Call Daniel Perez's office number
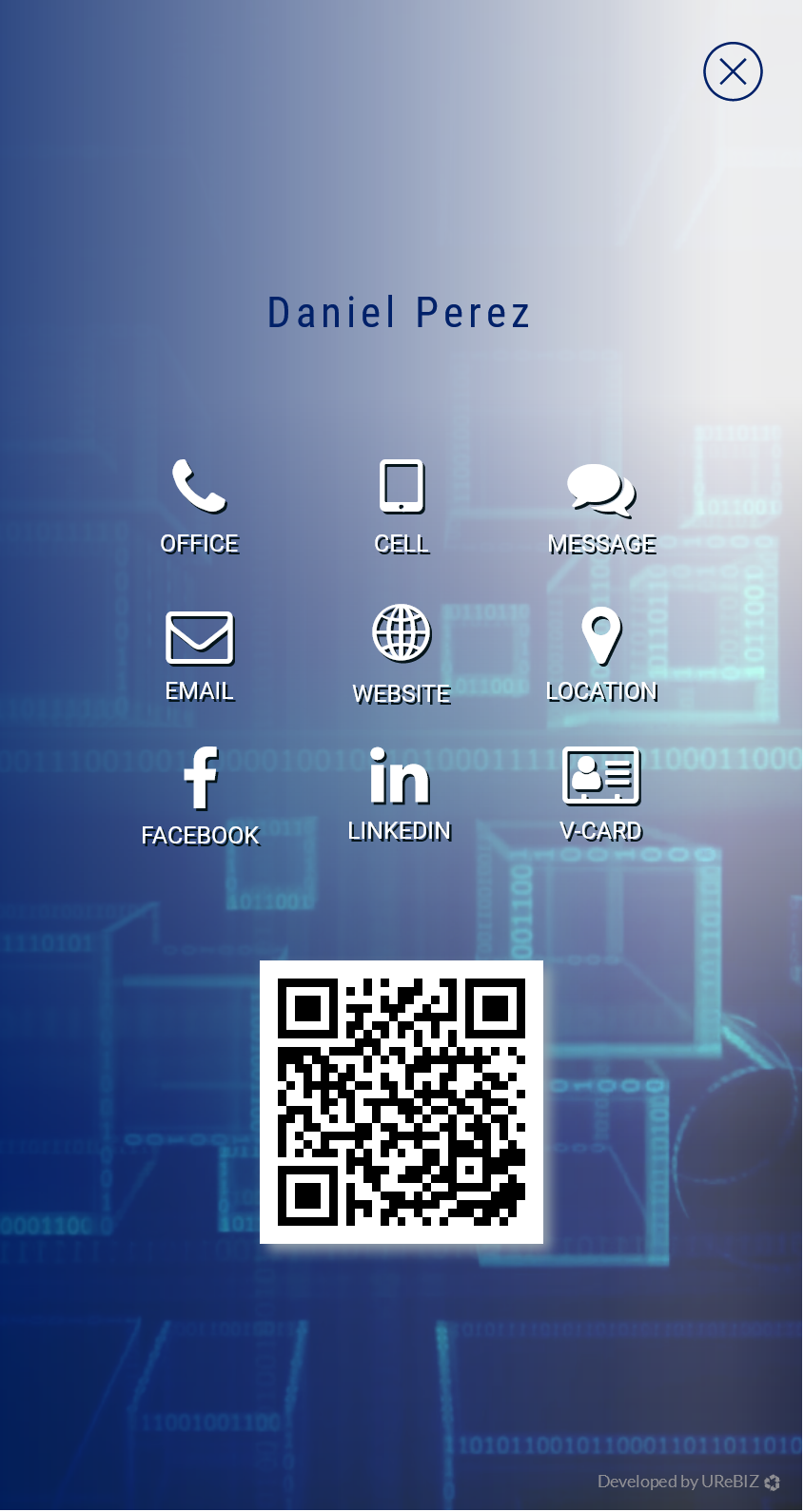Image resolution: width=804 pixels, height=1512 pixels. click(x=199, y=505)
